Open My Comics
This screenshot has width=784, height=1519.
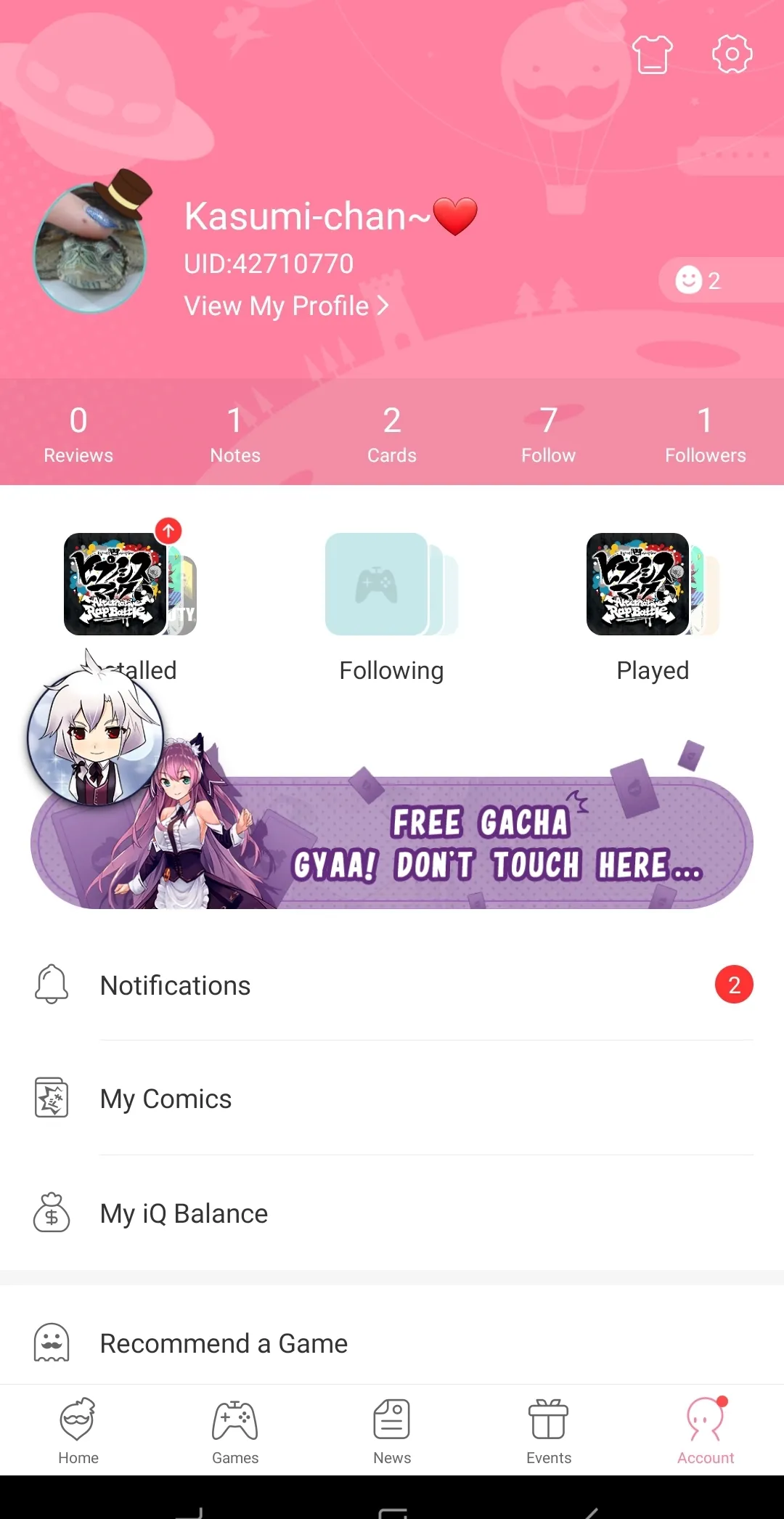tap(392, 1099)
